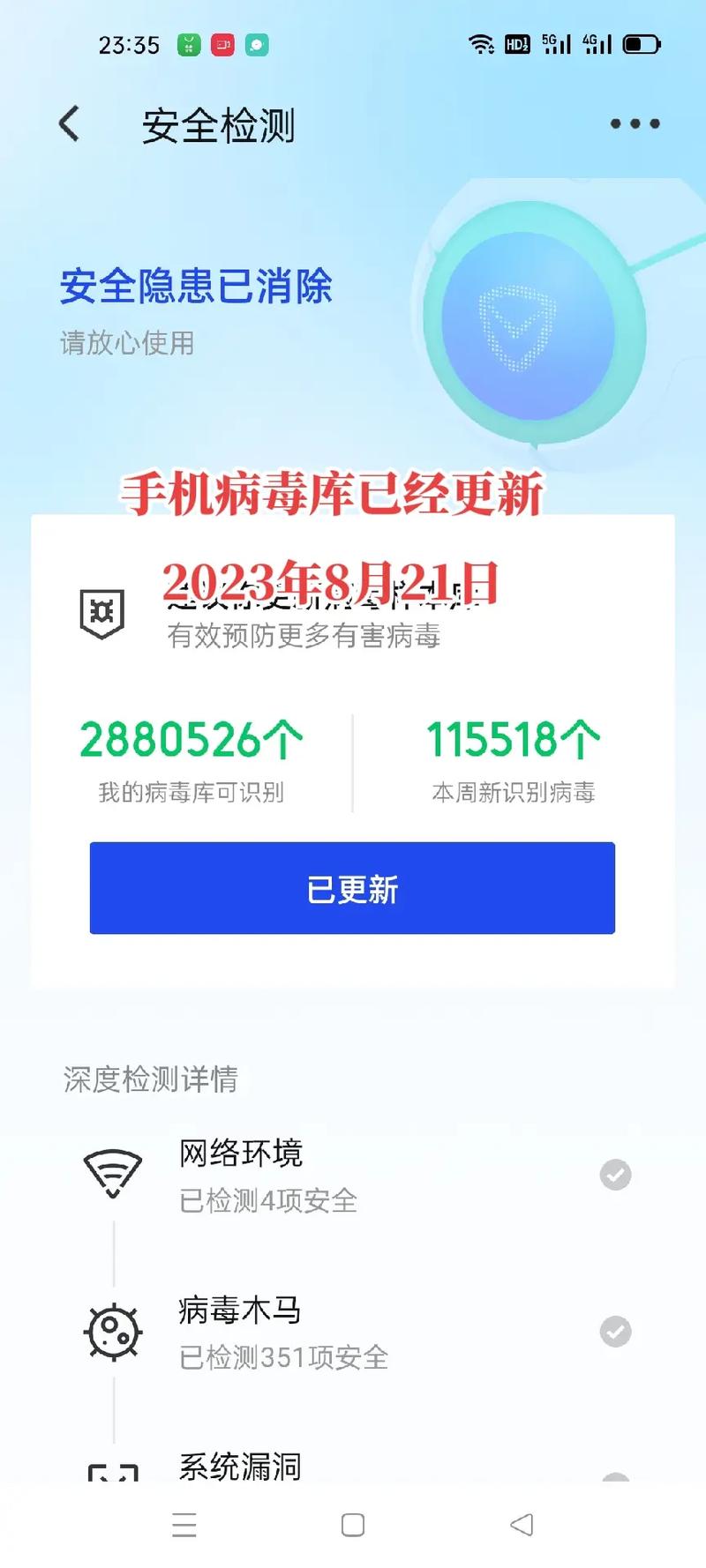Image resolution: width=706 pixels, height=1568 pixels.
Task: Tap the system home button
Action: [x=353, y=1525]
